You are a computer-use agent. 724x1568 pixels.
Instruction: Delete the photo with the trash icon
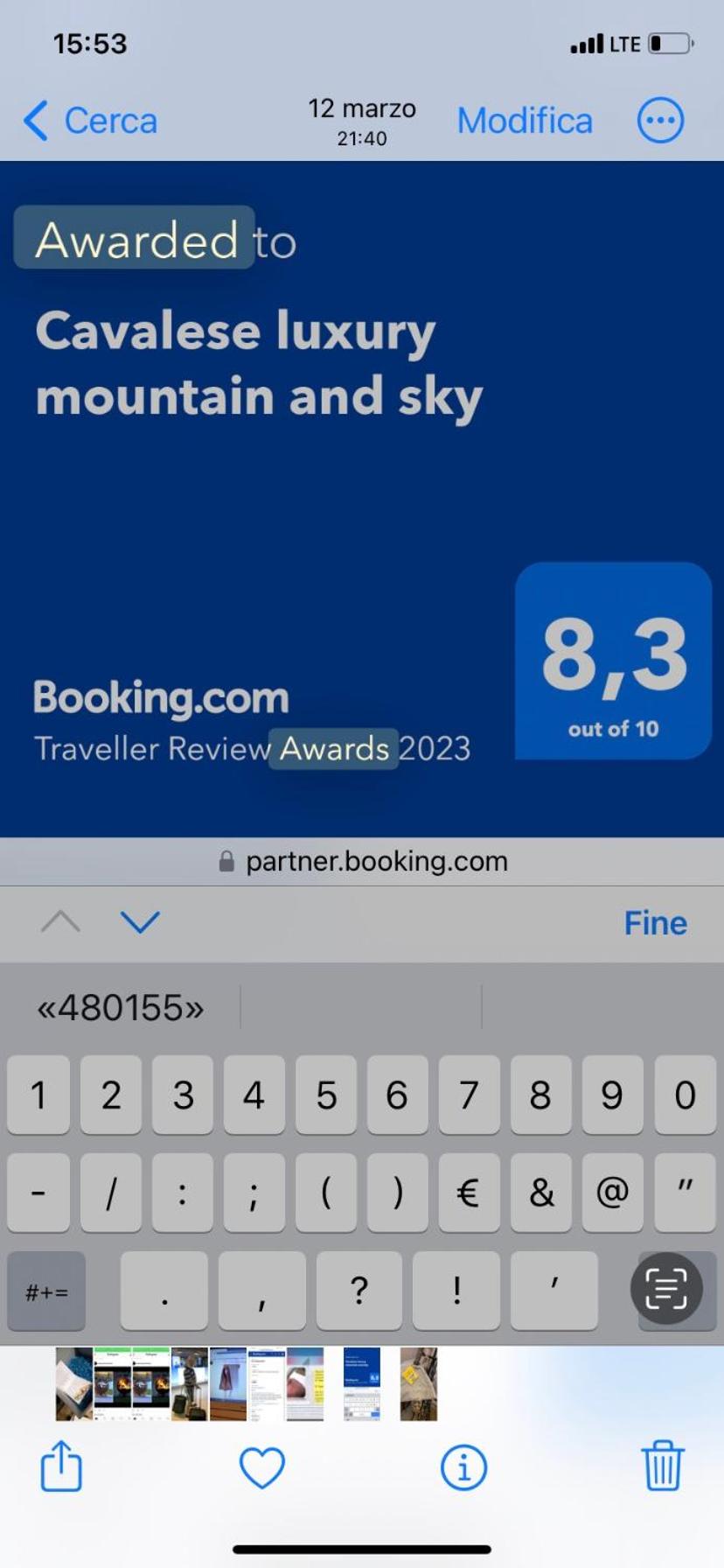click(x=662, y=1466)
